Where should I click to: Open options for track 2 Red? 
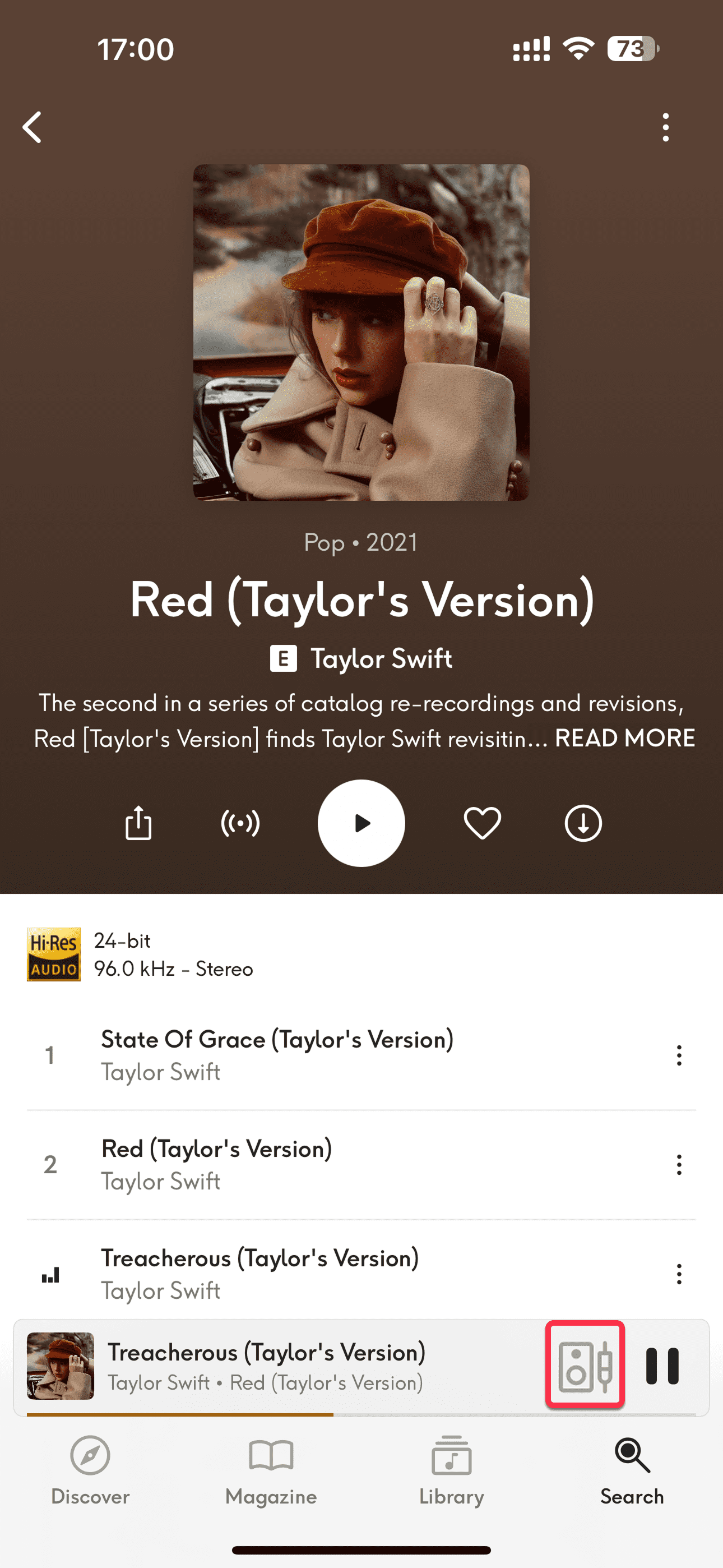click(679, 1164)
